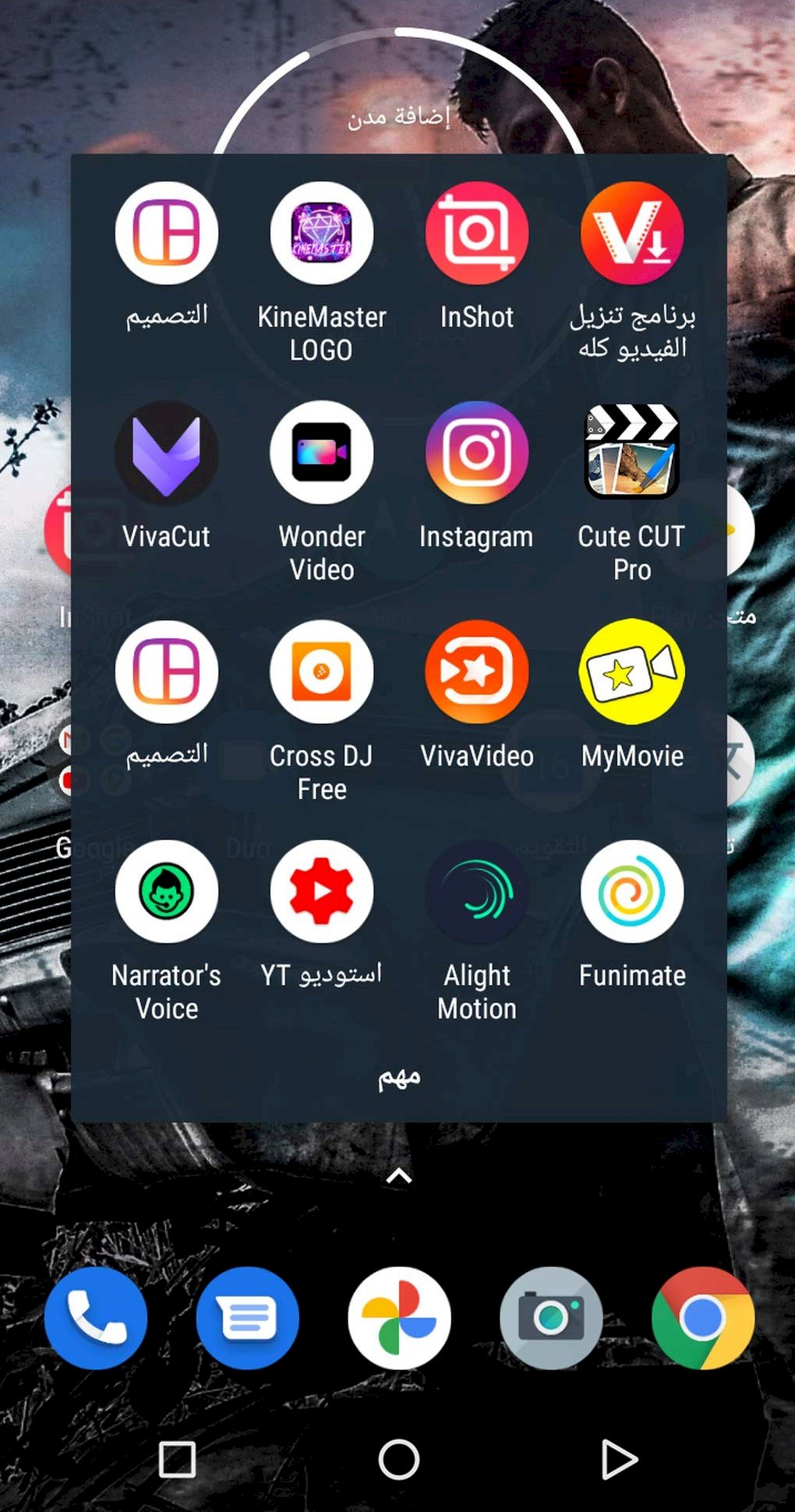The width and height of the screenshot is (795, 1512).
Task: Open the MyMovie app
Action: (631, 672)
